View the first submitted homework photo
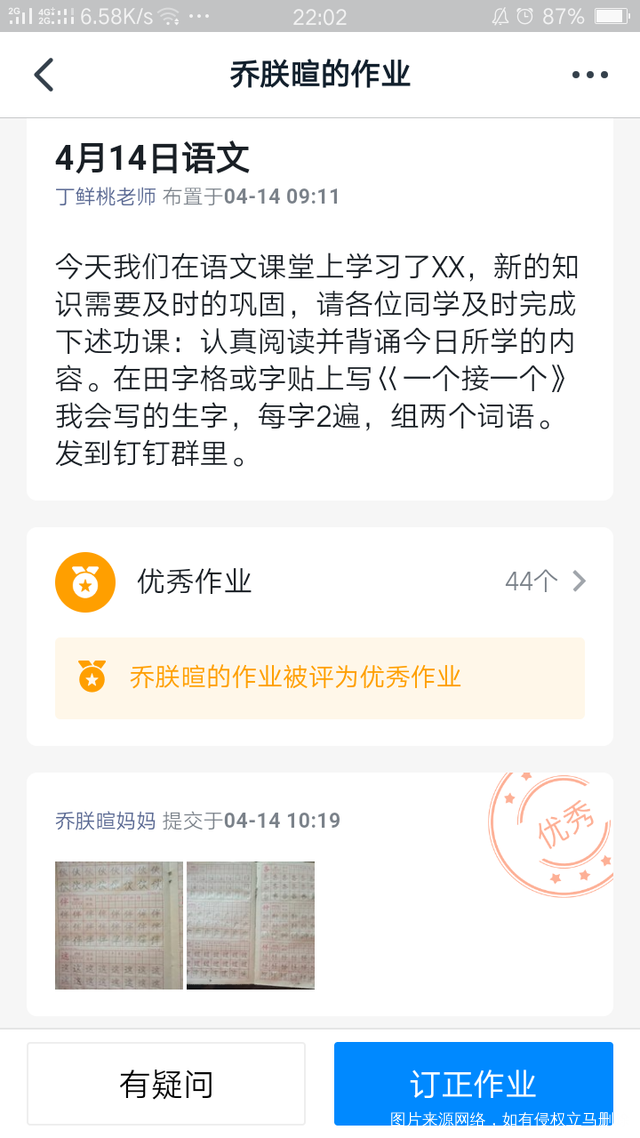The width and height of the screenshot is (640, 1138). tap(119, 925)
